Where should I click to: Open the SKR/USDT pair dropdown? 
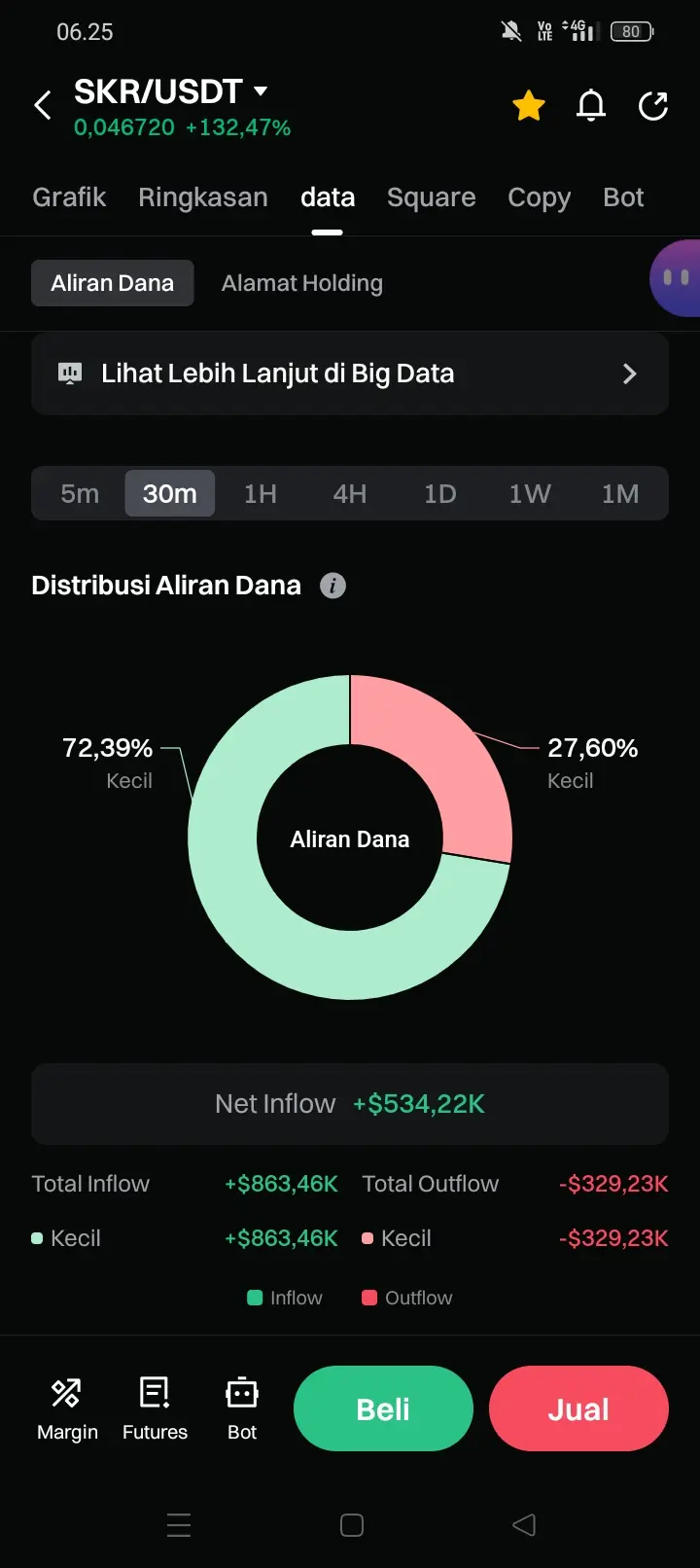tap(260, 91)
